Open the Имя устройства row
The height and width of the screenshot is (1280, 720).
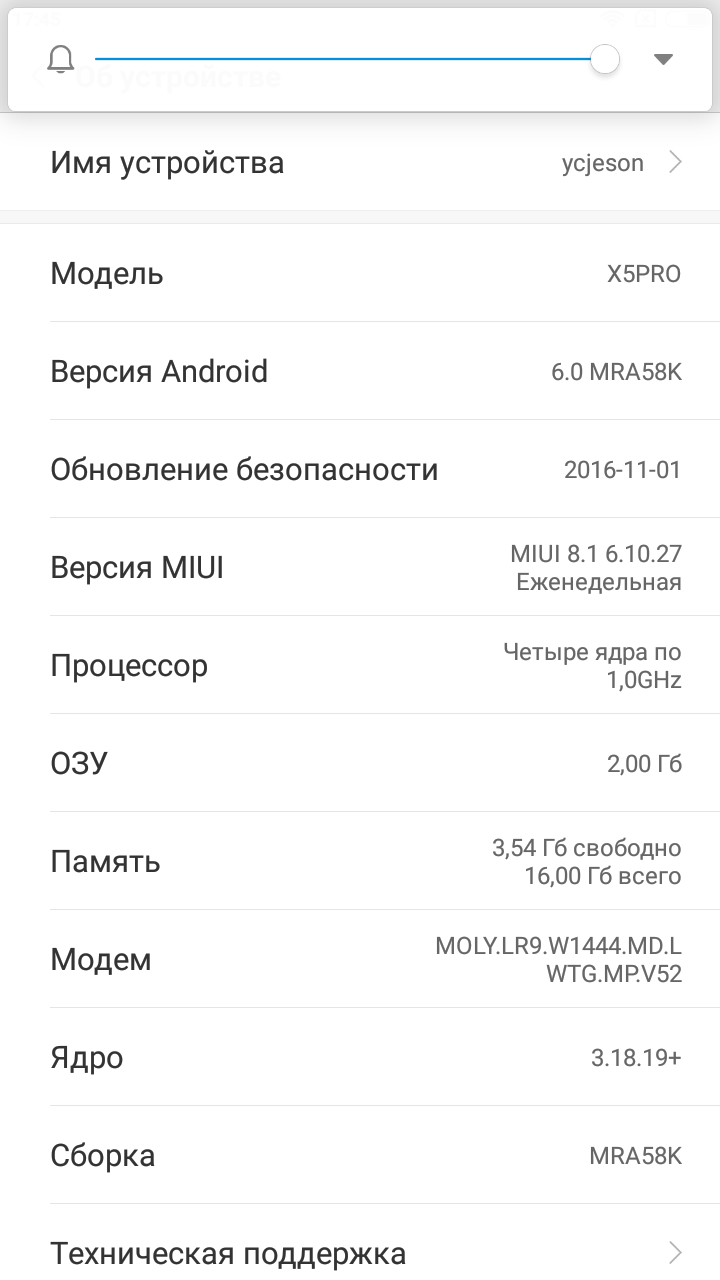pos(360,162)
